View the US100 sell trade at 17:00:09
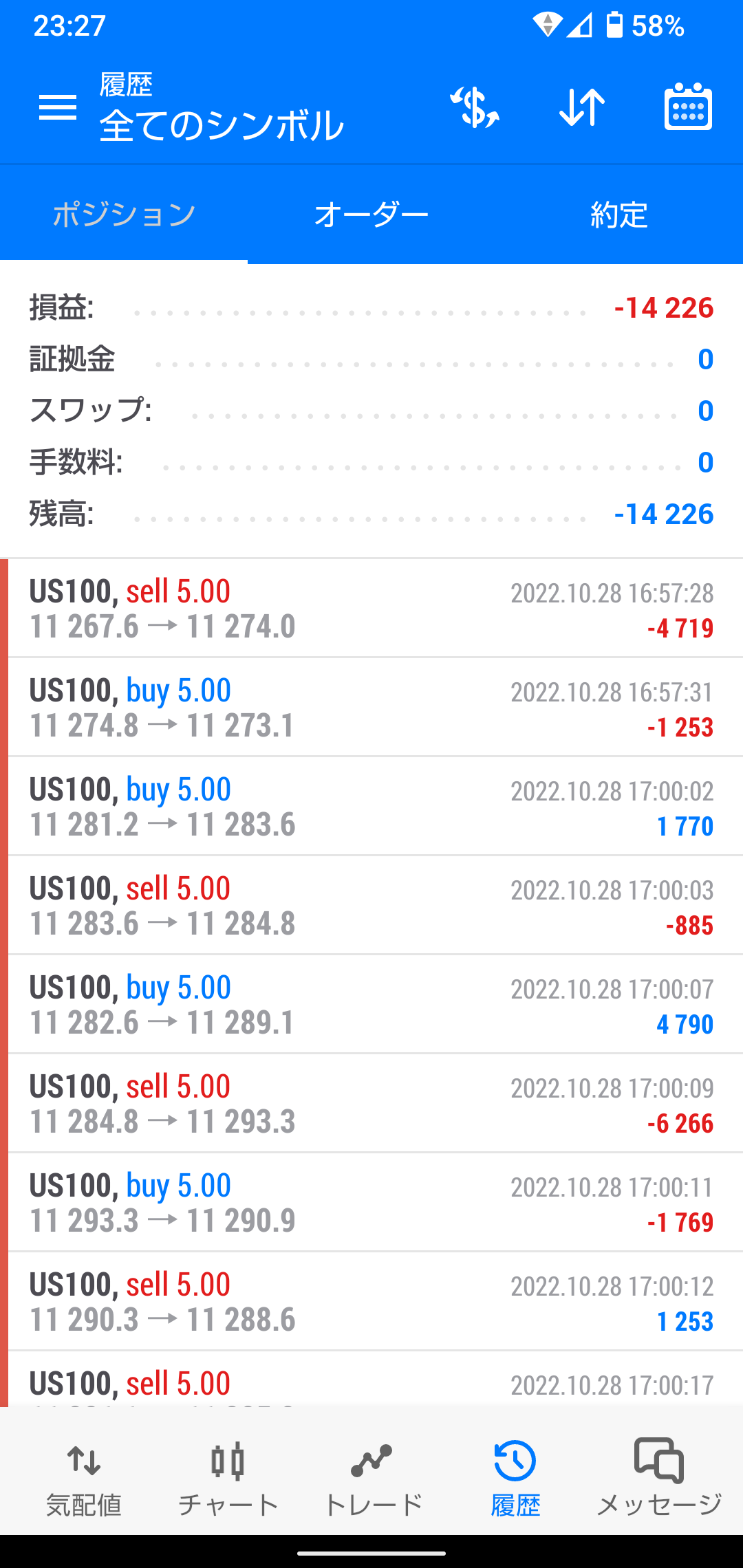 371,1104
